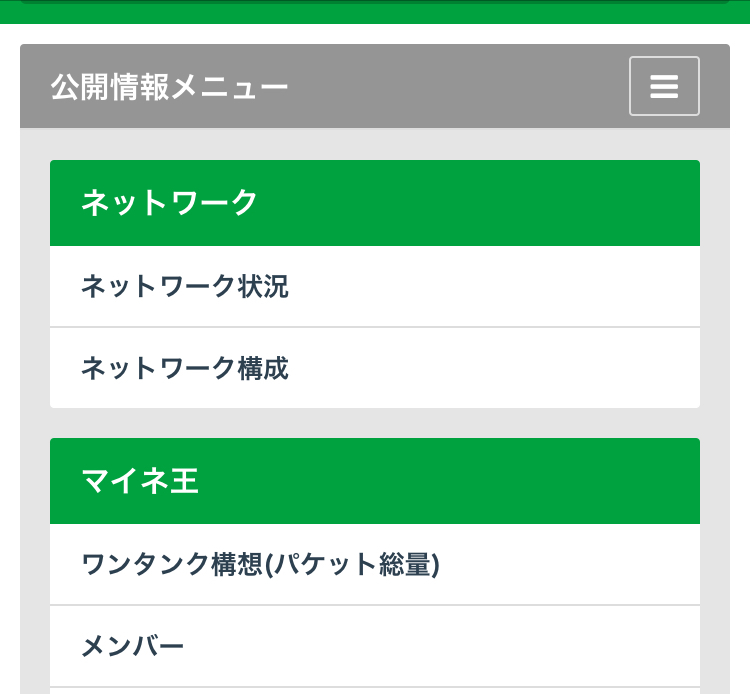Viewport: 750px width, 694px height.
Task: Open ネットワーク構成
Action: tap(375, 368)
